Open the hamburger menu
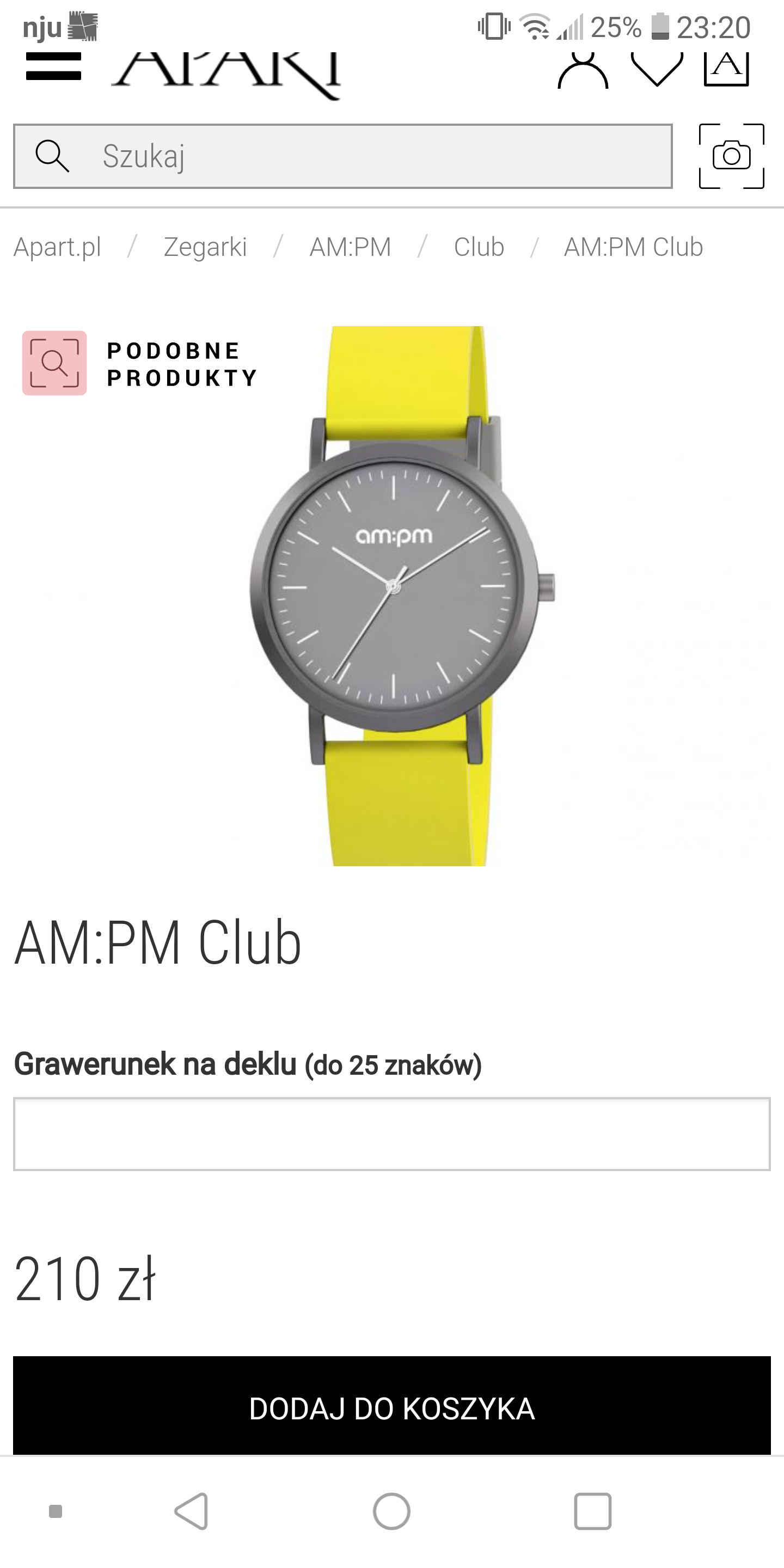Screen dimensions: 784x1568 coord(53,67)
